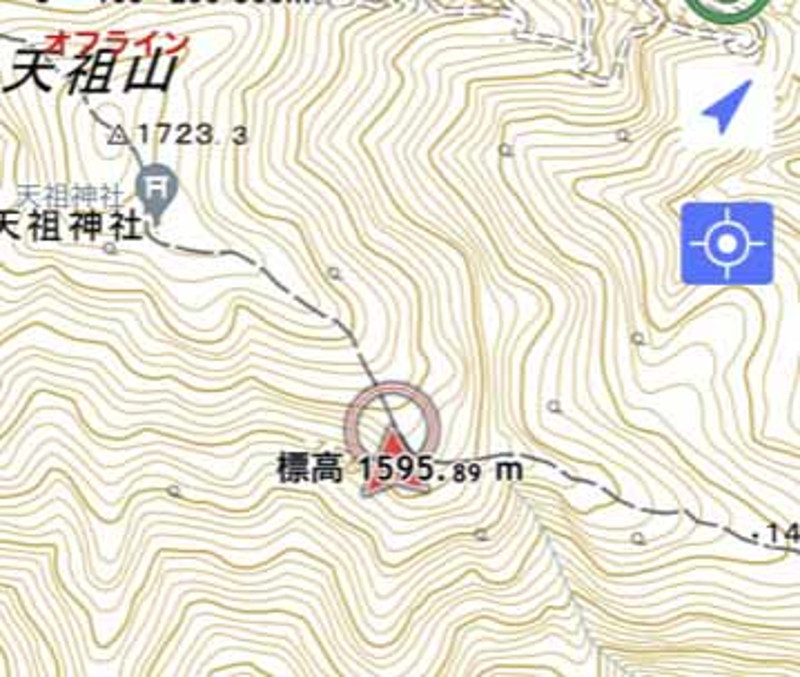Open the 天祖神社 shrine map marker

point(156,186)
